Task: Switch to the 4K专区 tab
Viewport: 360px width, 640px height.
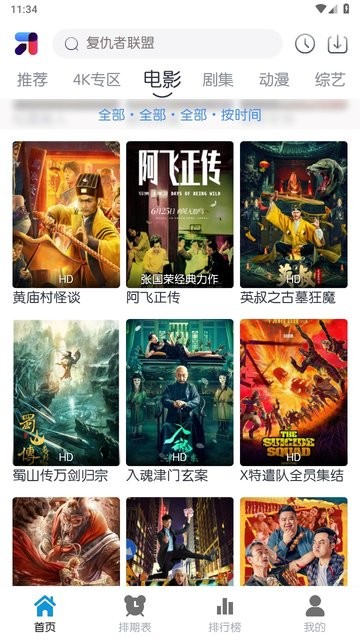Action: pyautogui.click(x=97, y=80)
